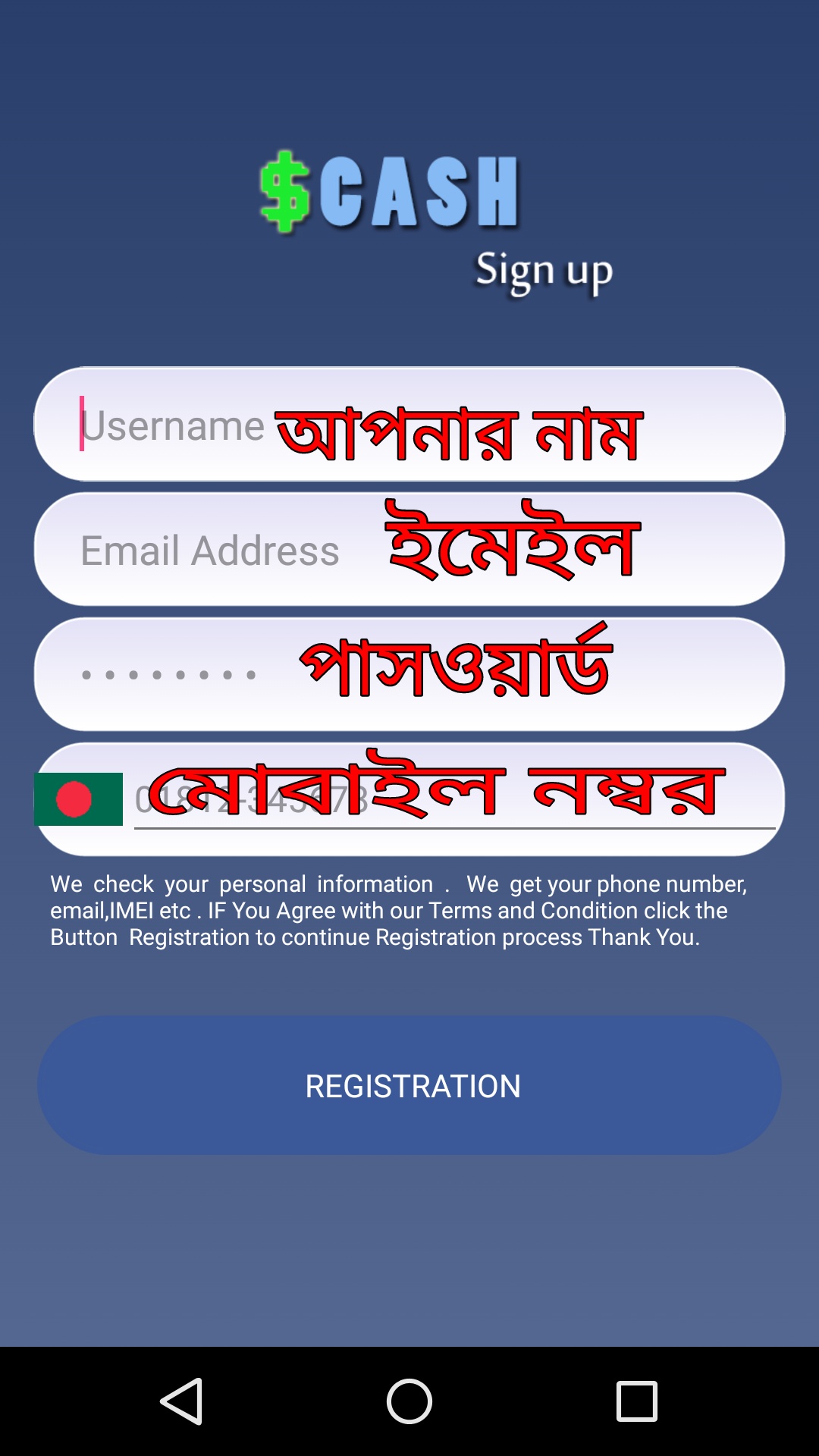Go to the home screen
This screenshot has width=819, height=1456.
[409, 1401]
